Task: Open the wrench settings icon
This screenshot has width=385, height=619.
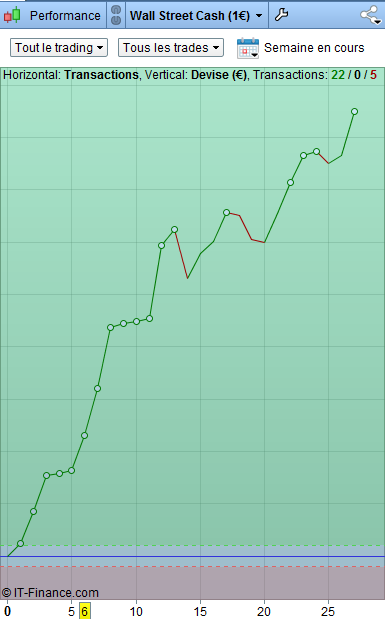Action: coord(281,15)
